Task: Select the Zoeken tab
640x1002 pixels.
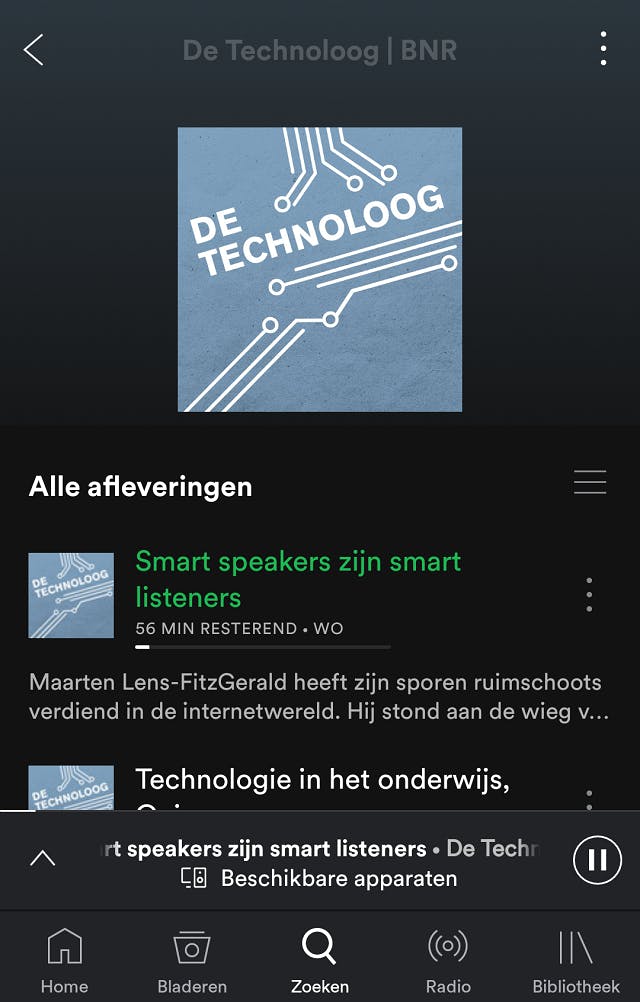Action: (320, 960)
